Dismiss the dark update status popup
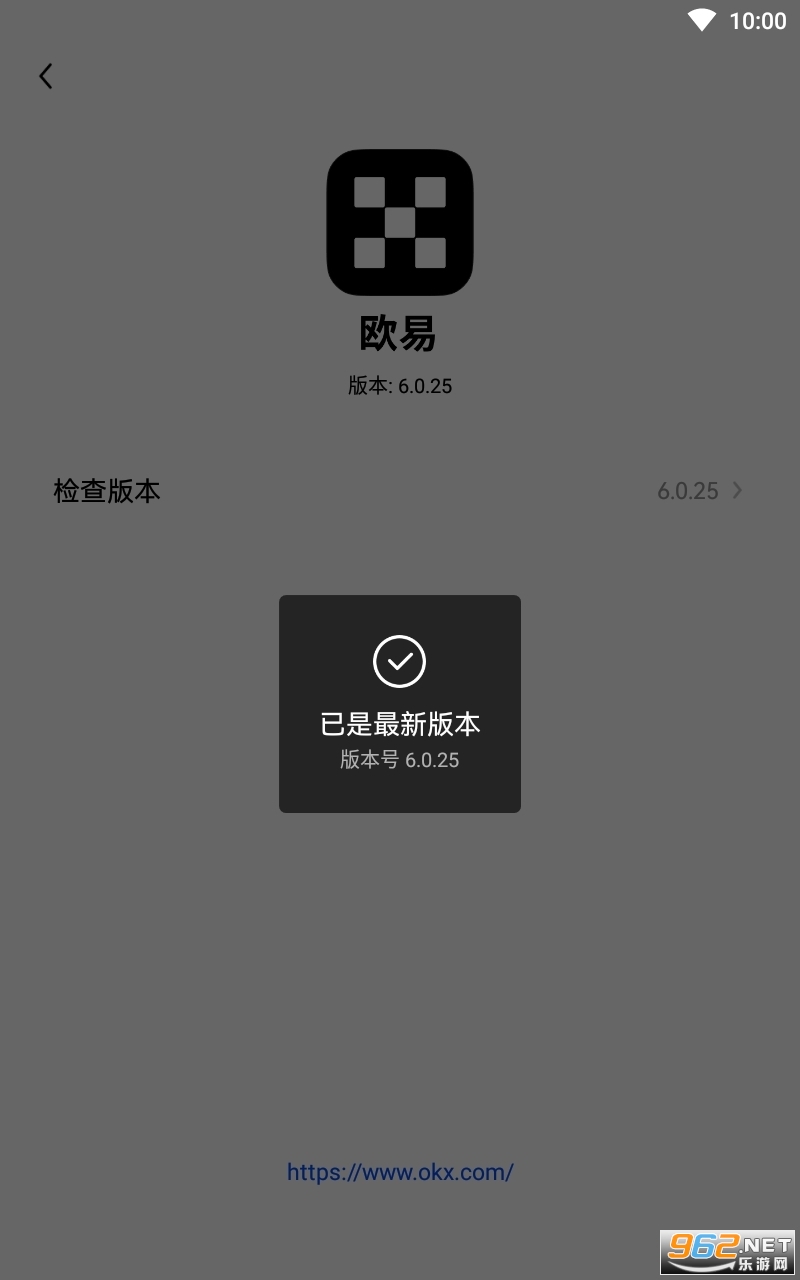 tap(400, 705)
